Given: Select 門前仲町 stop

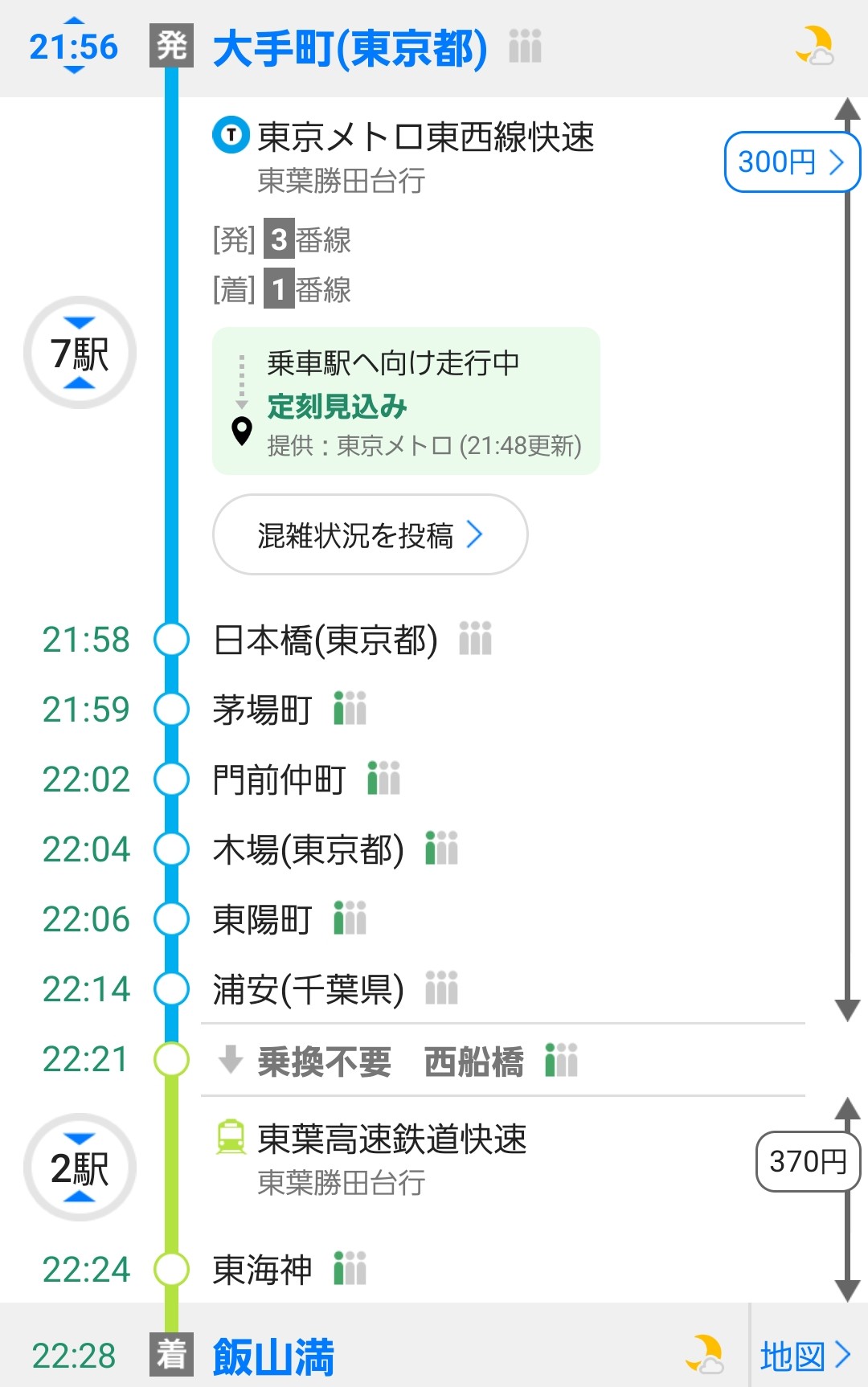Looking at the screenshot, I should pyautogui.click(x=279, y=779).
